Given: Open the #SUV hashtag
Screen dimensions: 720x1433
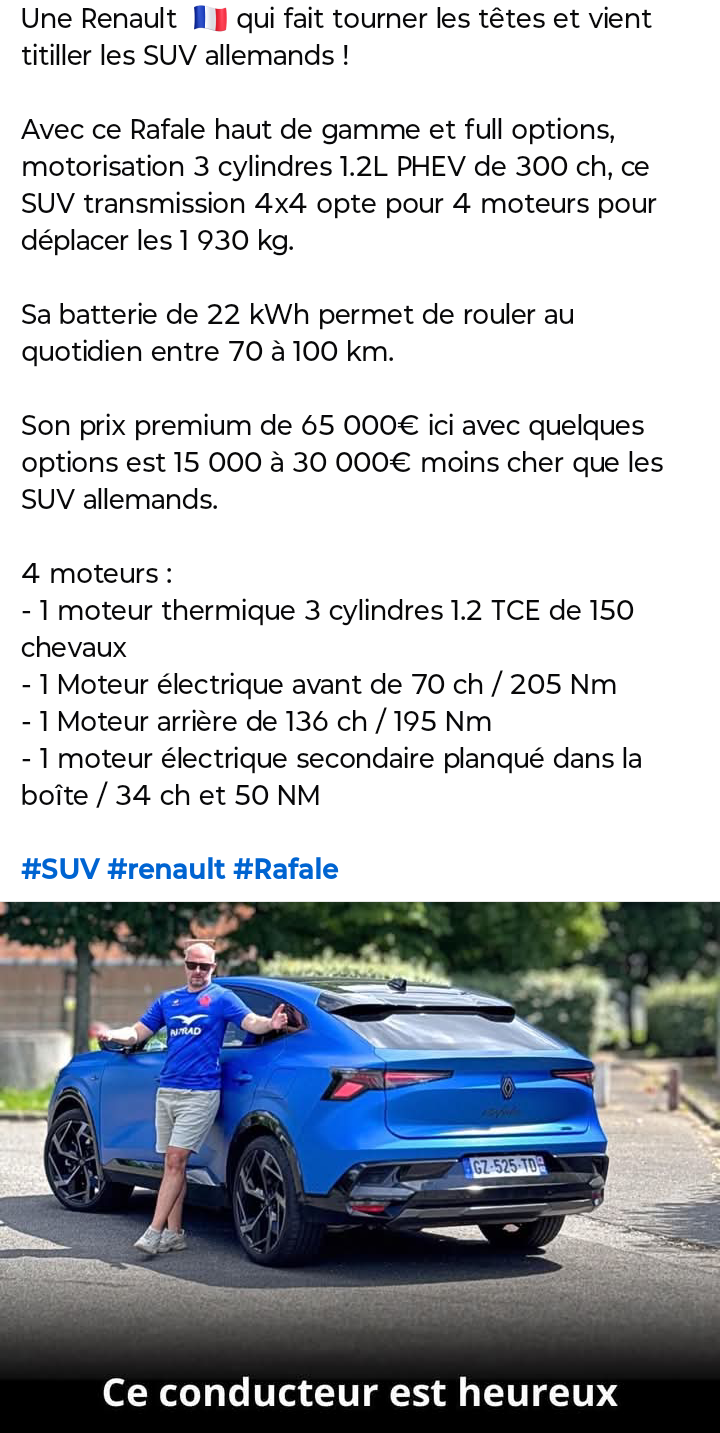Looking at the screenshot, I should tap(60, 870).
